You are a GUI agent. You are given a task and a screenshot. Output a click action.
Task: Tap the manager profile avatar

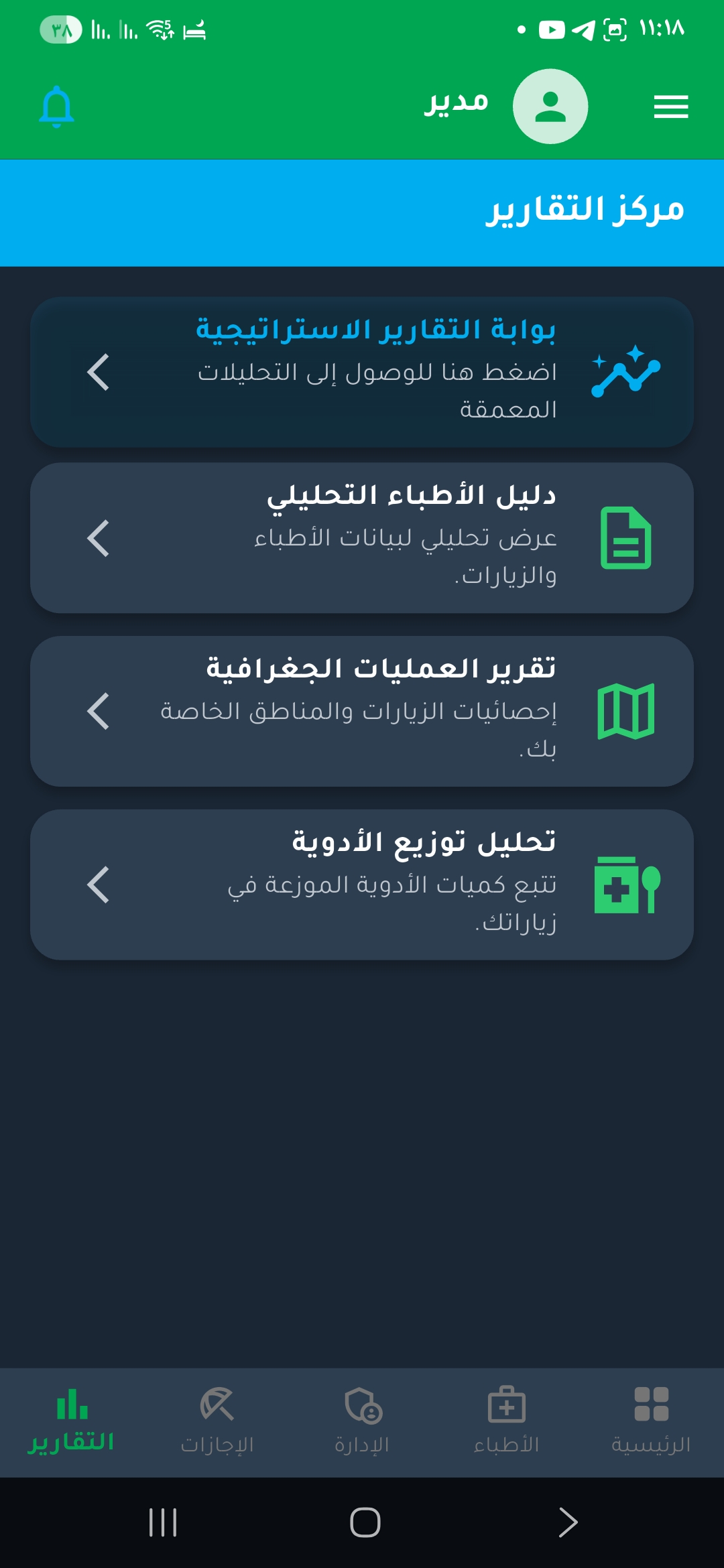click(550, 106)
